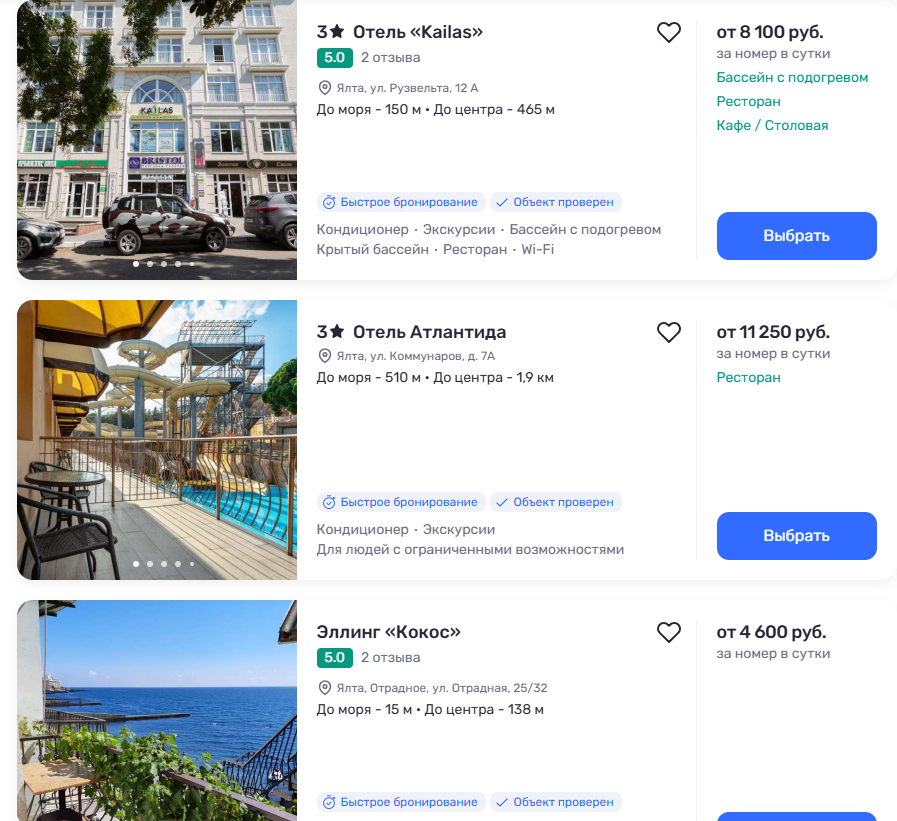The image size is (897, 821).
Task: Select the Отель «Kailas» offer
Action: tap(796, 236)
